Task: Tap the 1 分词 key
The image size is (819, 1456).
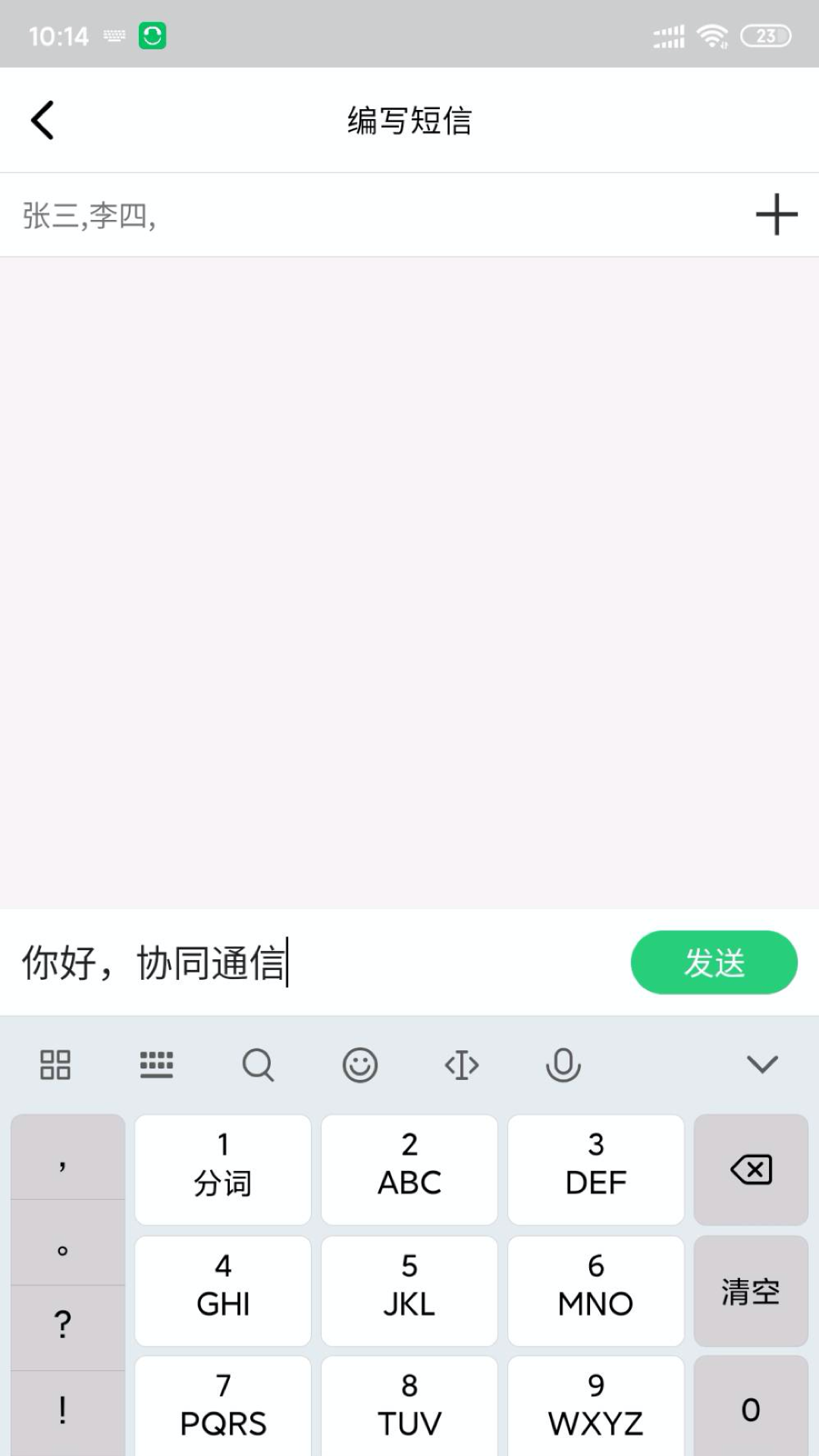Action: point(223,1169)
